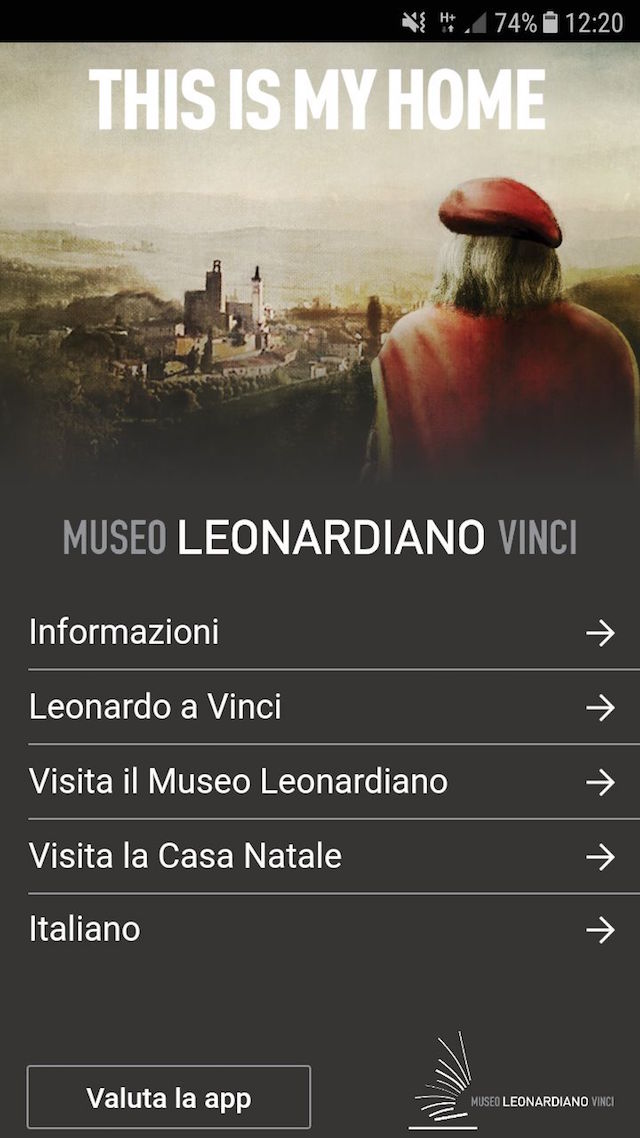This screenshot has width=640, height=1138.
Task: Tap the Valuta la app button
Action: 169,1098
